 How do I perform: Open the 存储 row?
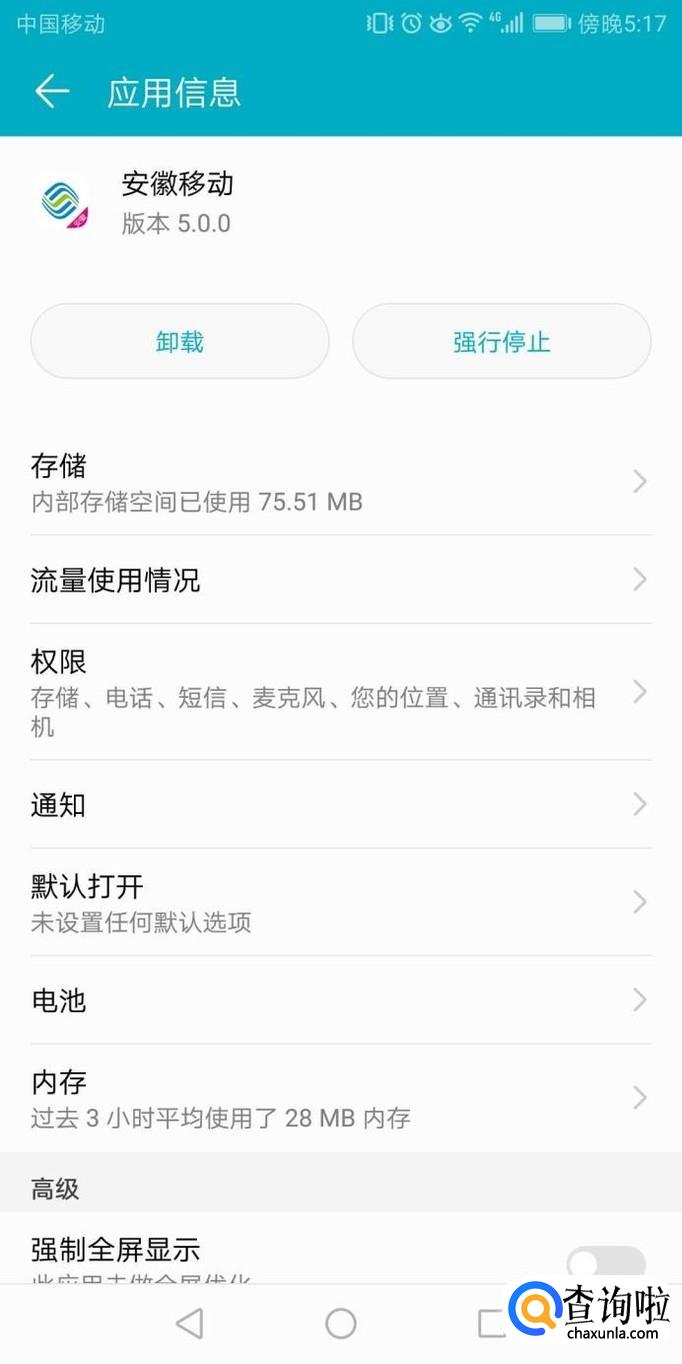[340, 482]
